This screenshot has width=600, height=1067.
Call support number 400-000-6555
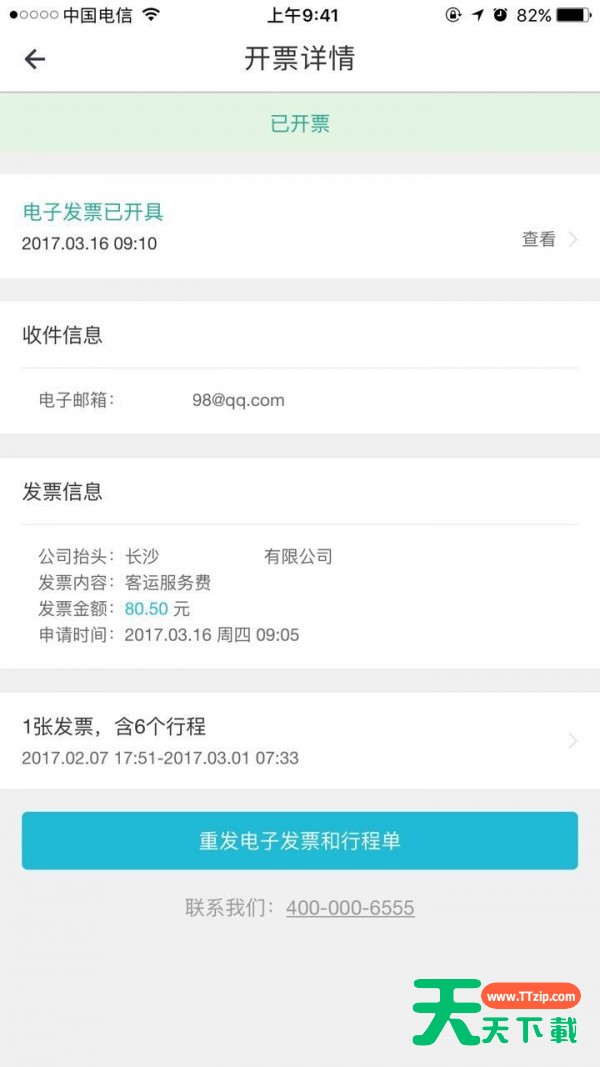350,908
